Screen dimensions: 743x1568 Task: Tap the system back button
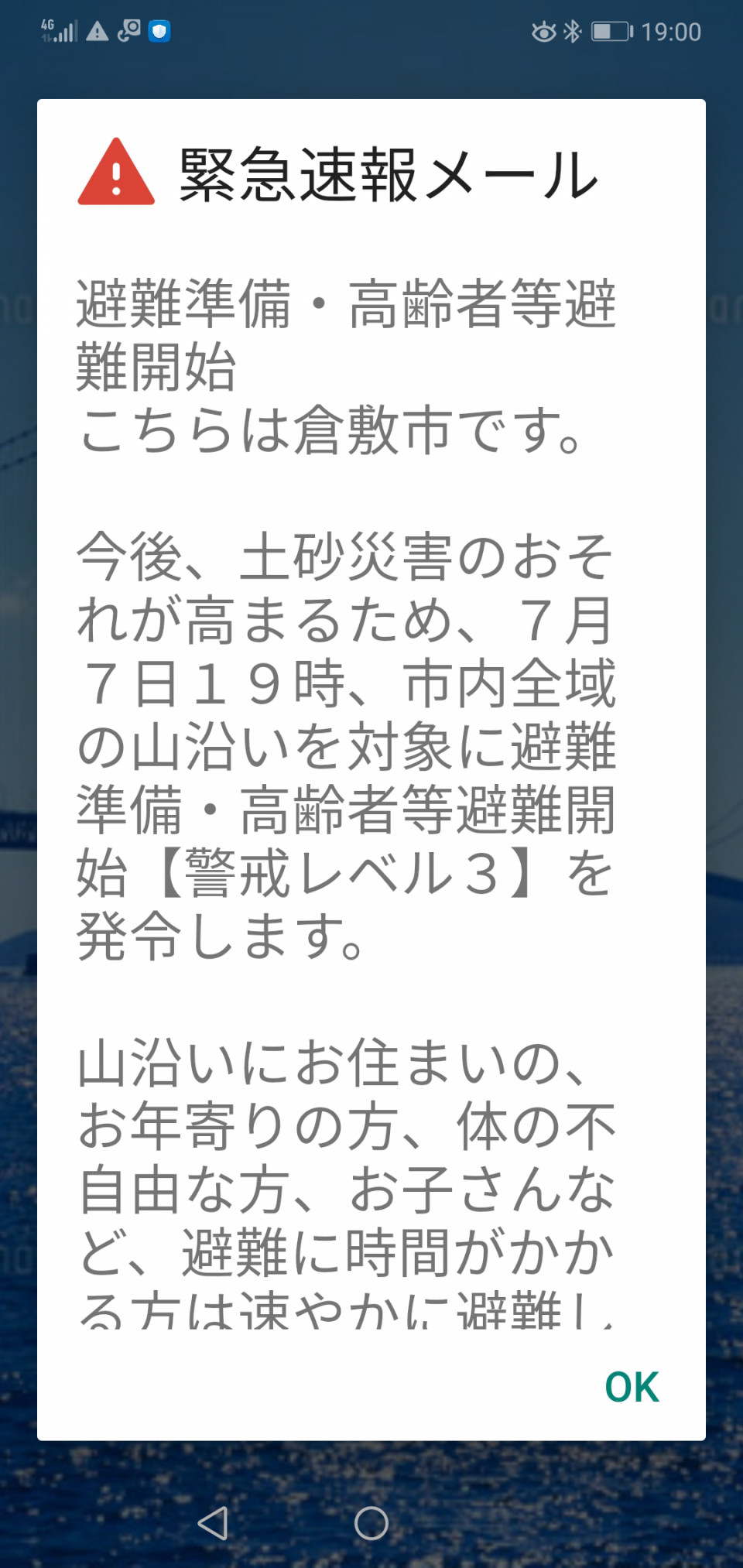pos(213,1523)
